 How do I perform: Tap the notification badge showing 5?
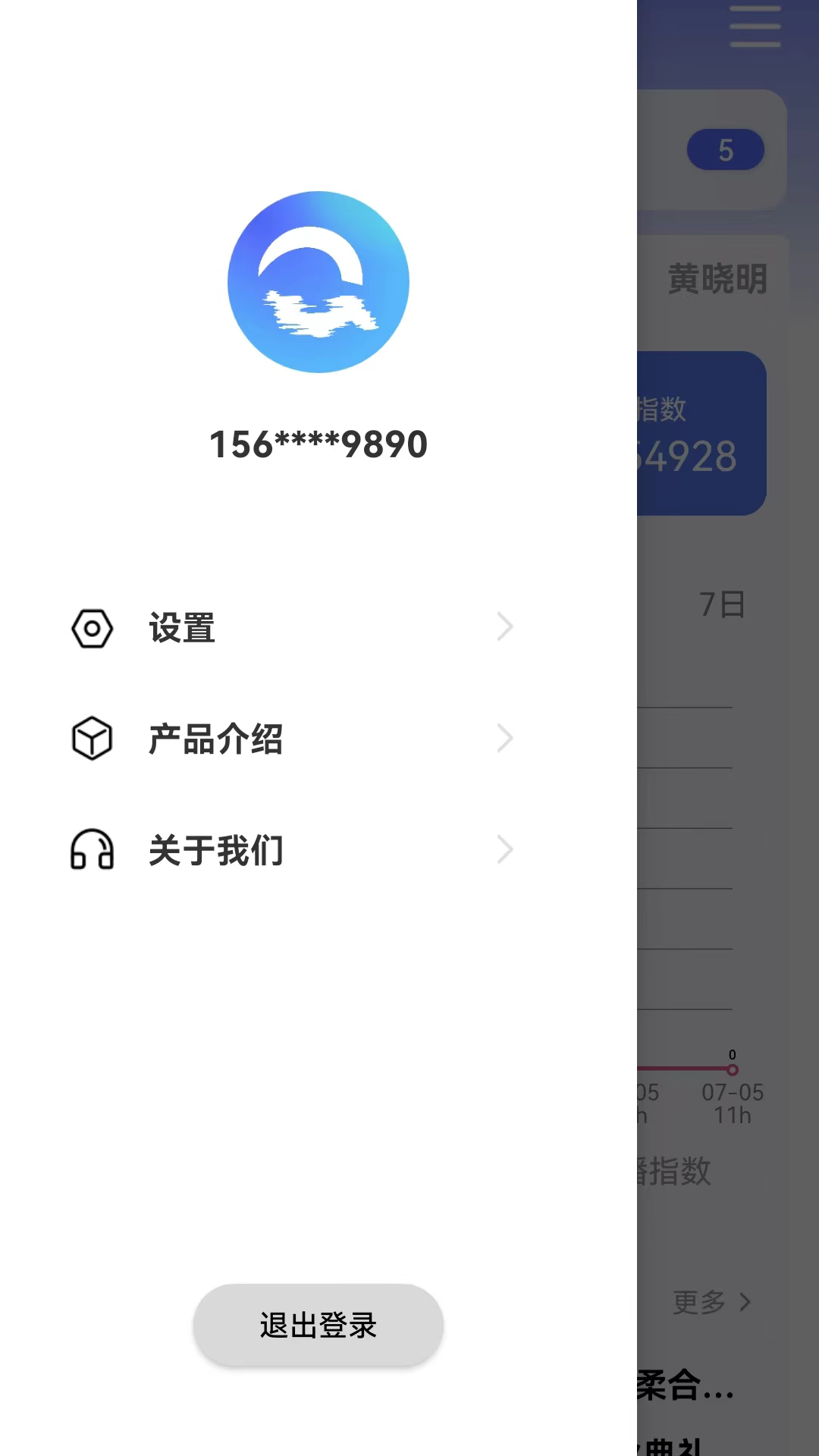(x=726, y=149)
